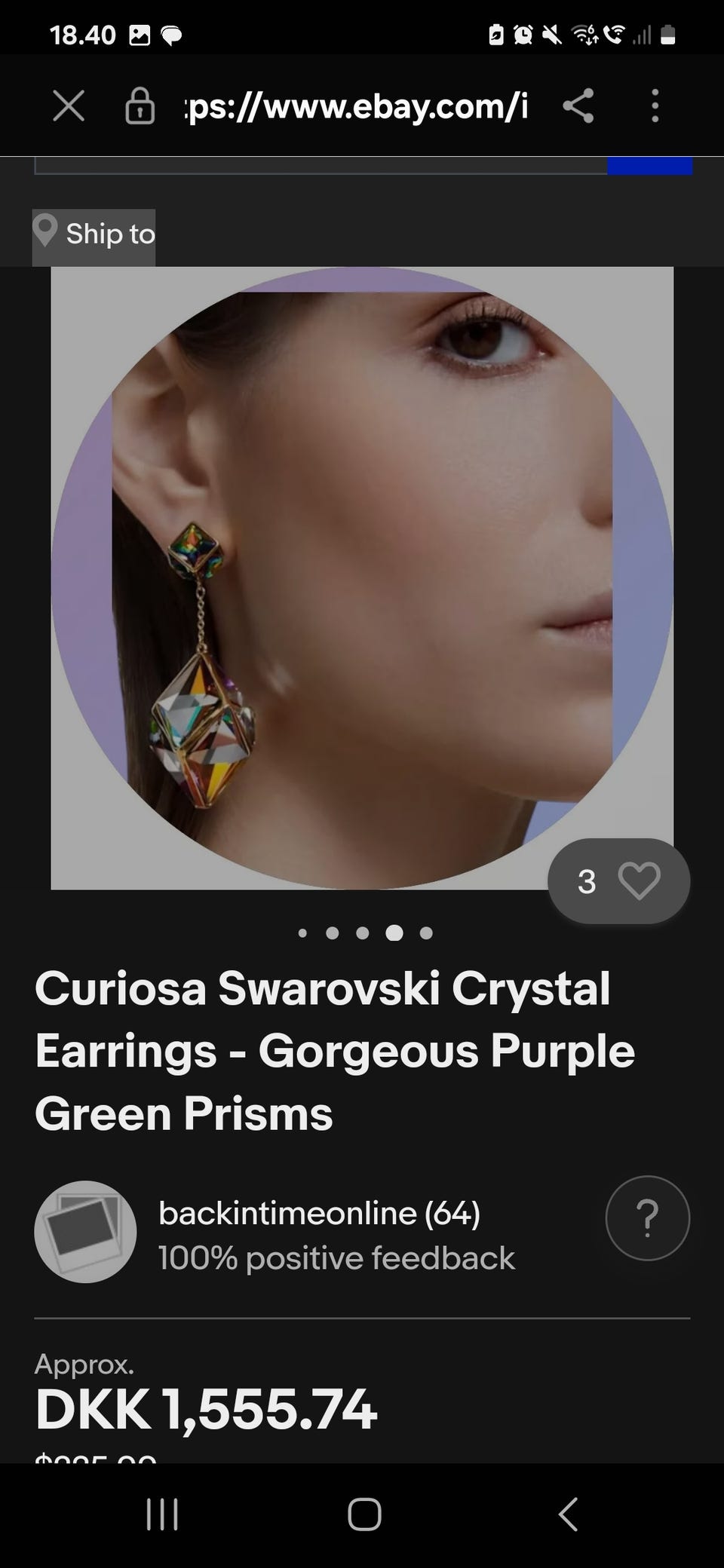Open the earring product photo
Image resolution: width=724 pixels, height=1568 pixels.
pos(362,577)
